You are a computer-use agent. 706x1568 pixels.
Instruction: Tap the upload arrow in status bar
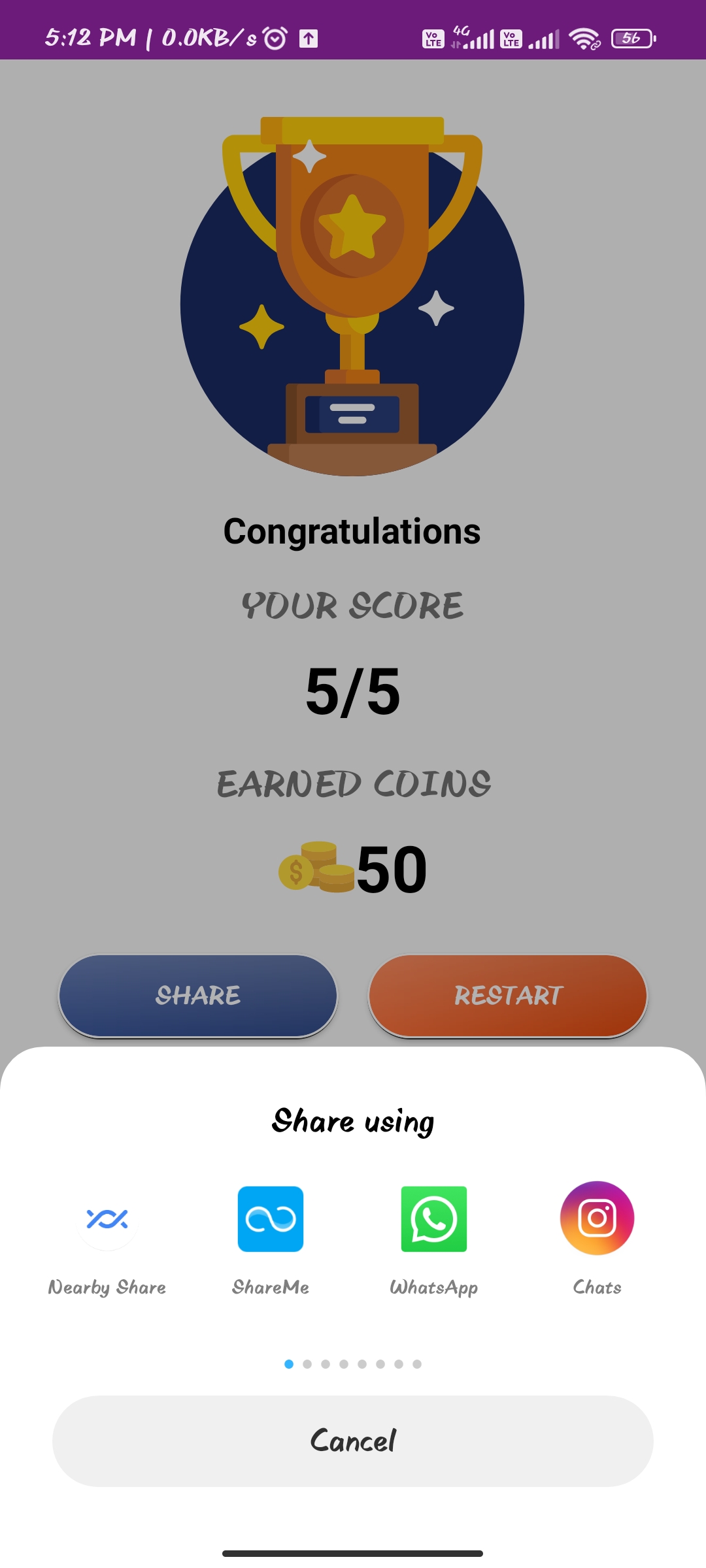click(307, 39)
